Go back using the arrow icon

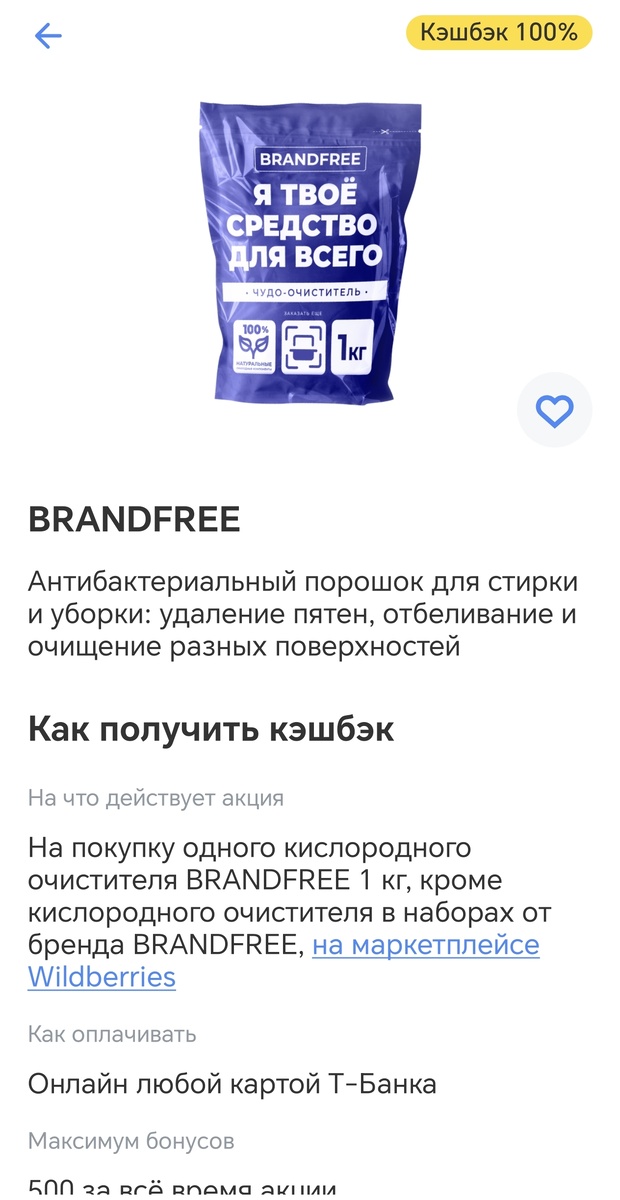[48, 37]
